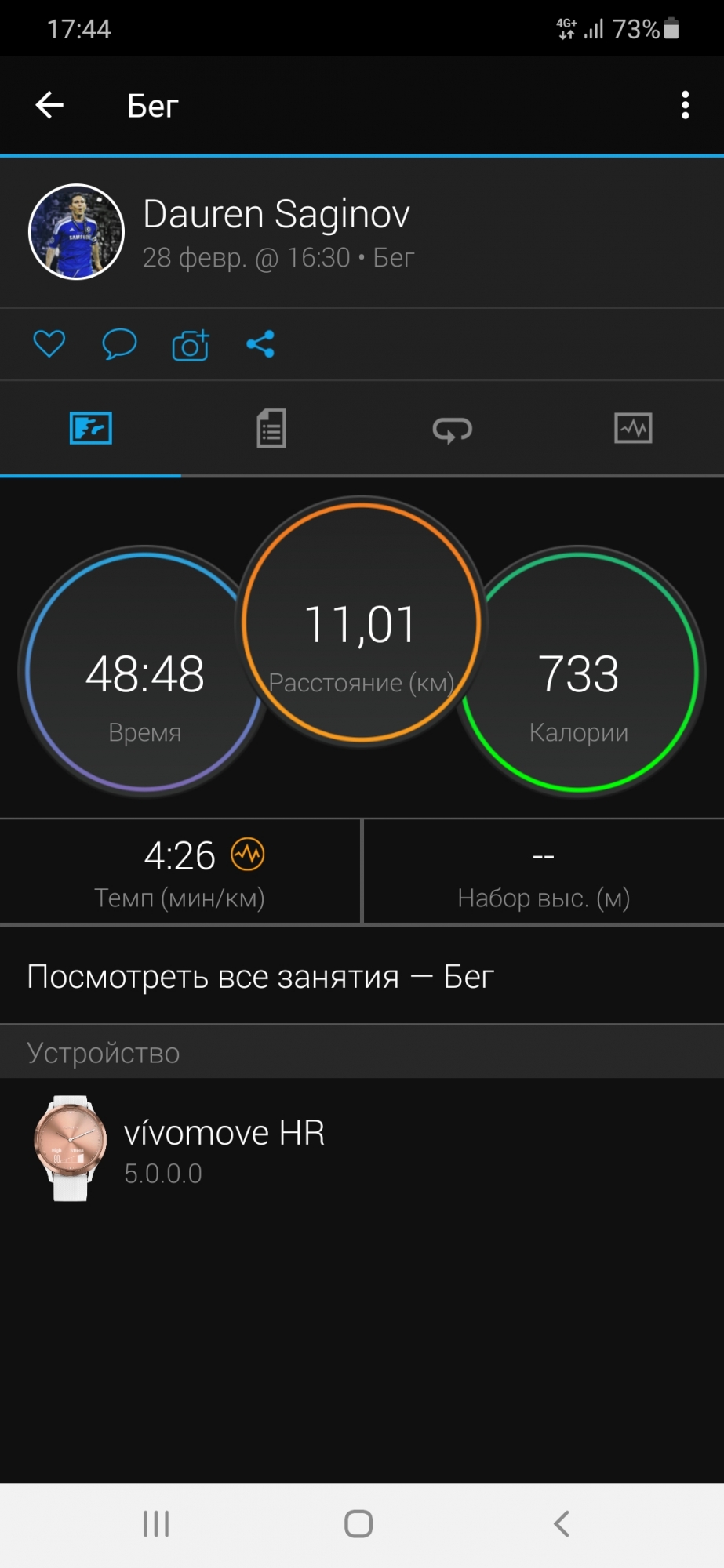Switch to the stats list tab
The image size is (724, 1568).
[271, 429]
